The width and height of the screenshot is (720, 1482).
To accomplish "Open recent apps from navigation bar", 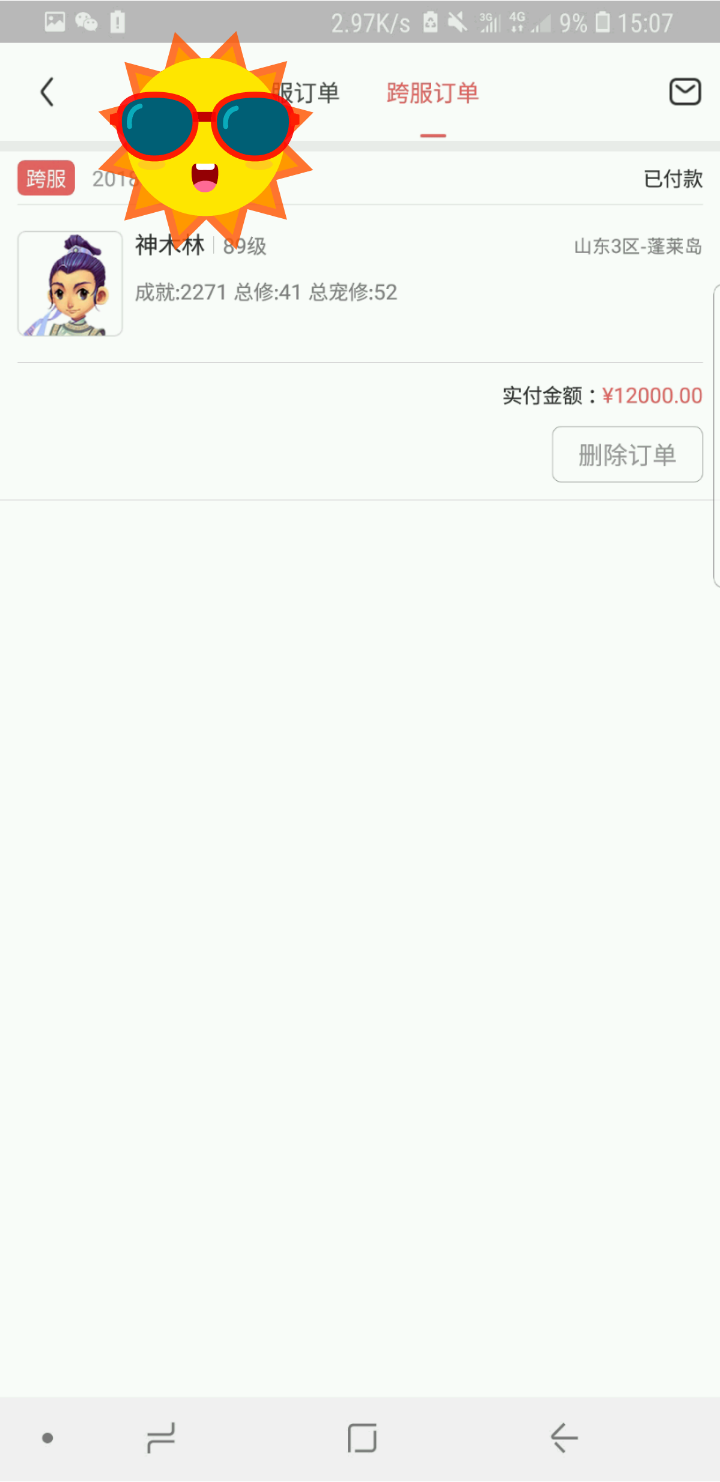I will [x=160, y=1438].
